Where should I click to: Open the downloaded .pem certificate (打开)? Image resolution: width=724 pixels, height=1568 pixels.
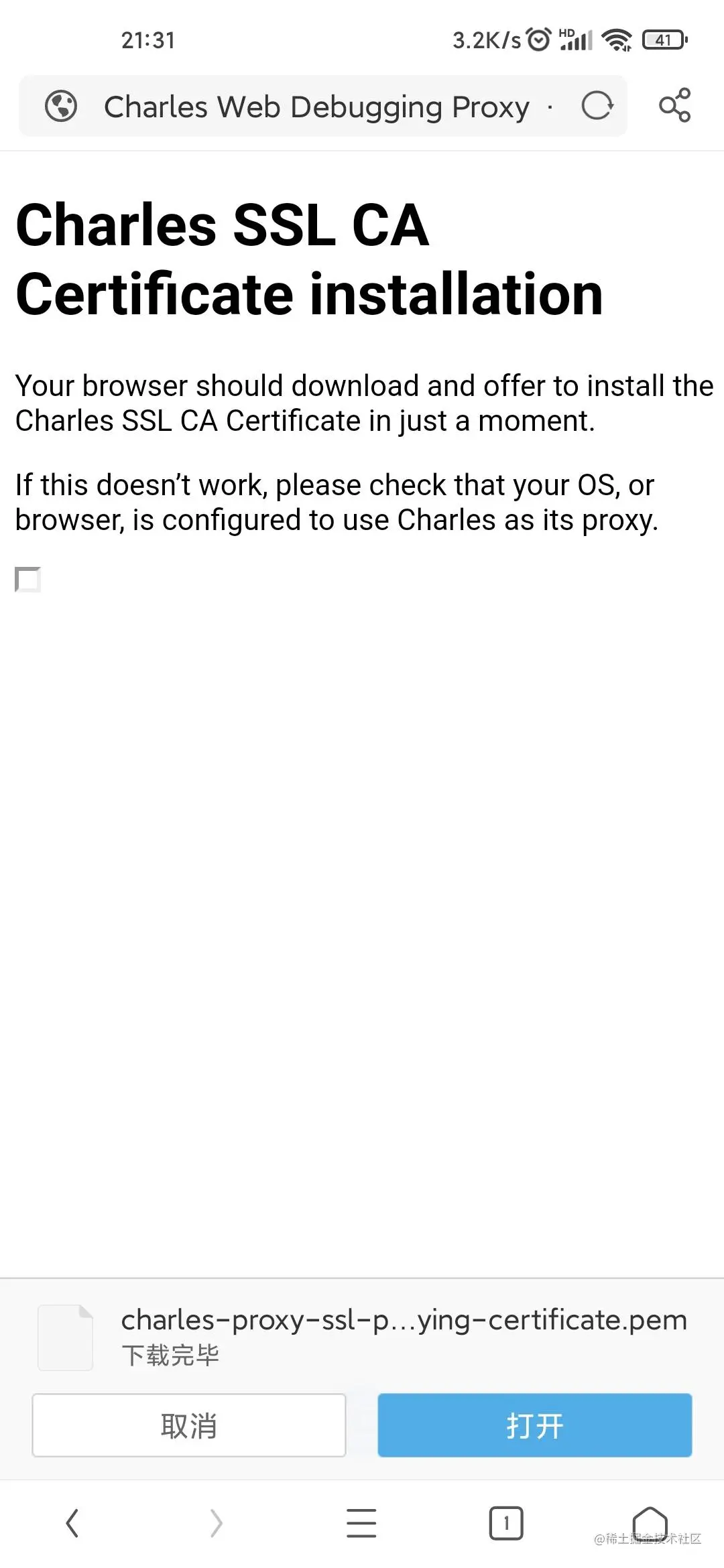(x=534, y=1425)
